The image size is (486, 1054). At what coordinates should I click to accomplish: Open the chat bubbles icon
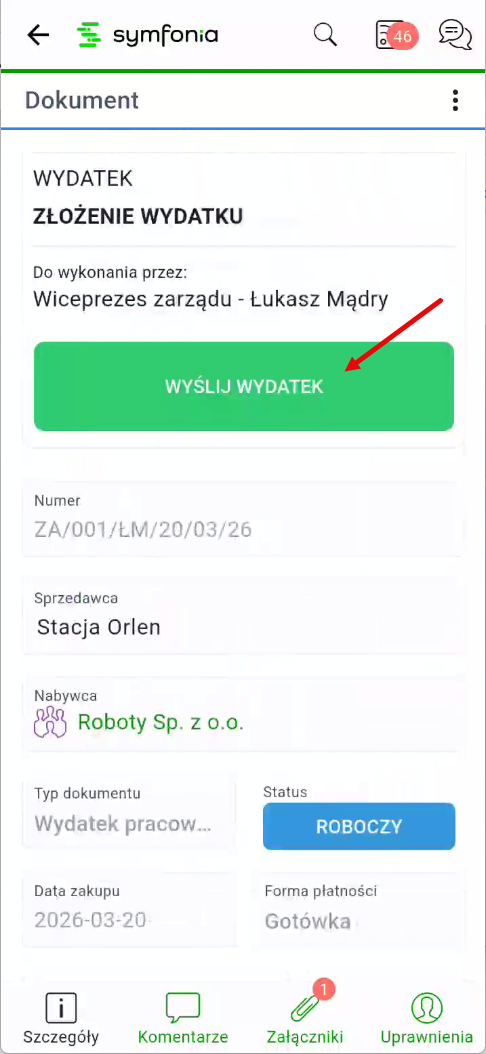coord(455,34)
